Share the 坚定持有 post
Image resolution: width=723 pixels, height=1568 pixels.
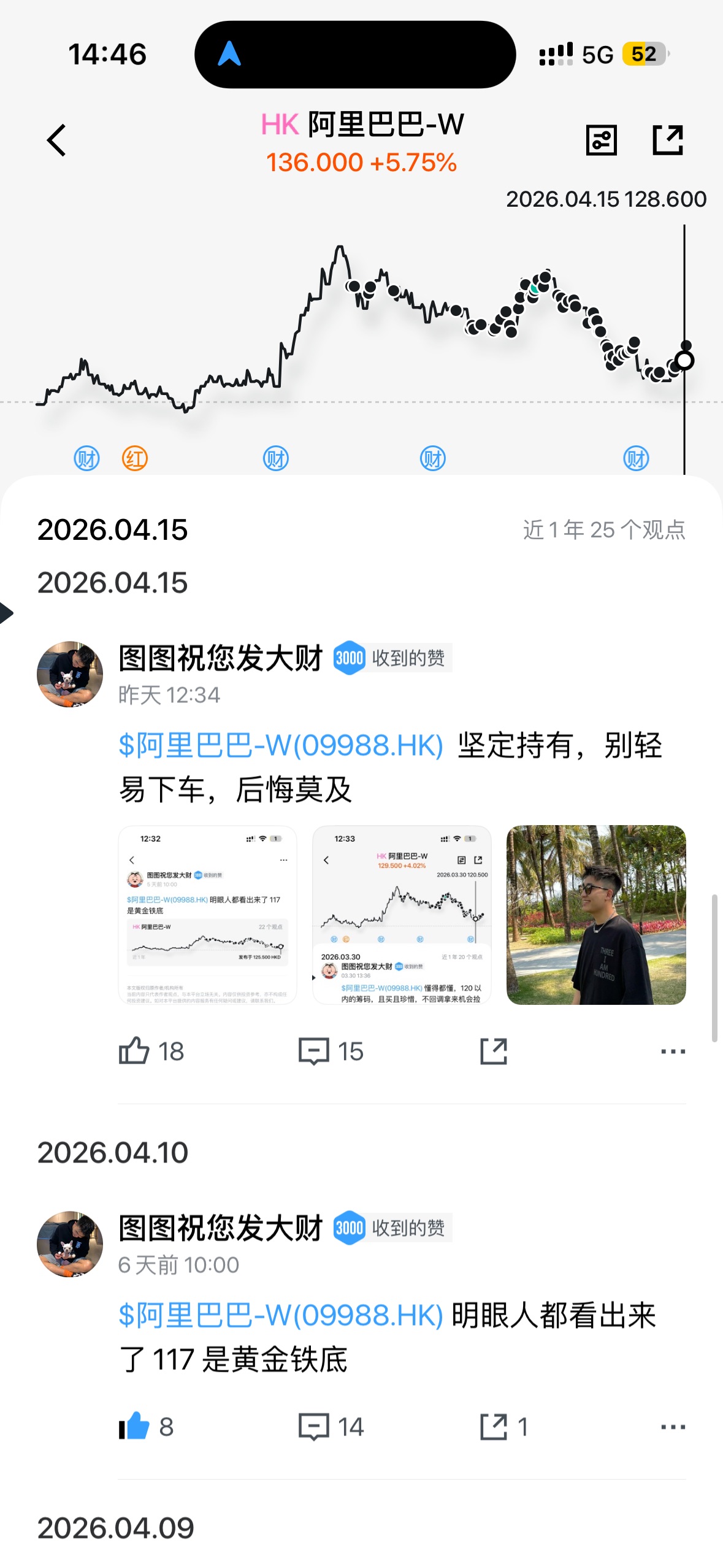(x=494, y=1051)
